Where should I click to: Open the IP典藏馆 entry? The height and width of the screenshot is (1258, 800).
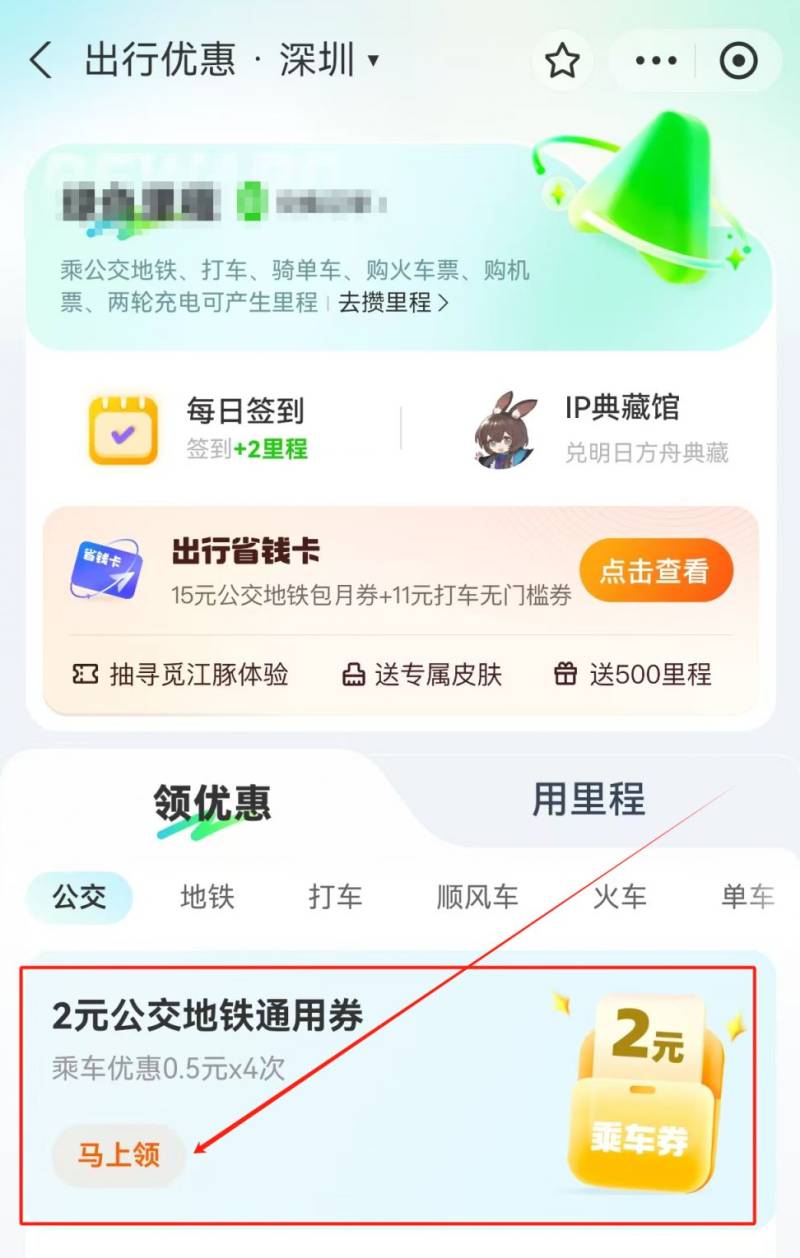point(600,428)
